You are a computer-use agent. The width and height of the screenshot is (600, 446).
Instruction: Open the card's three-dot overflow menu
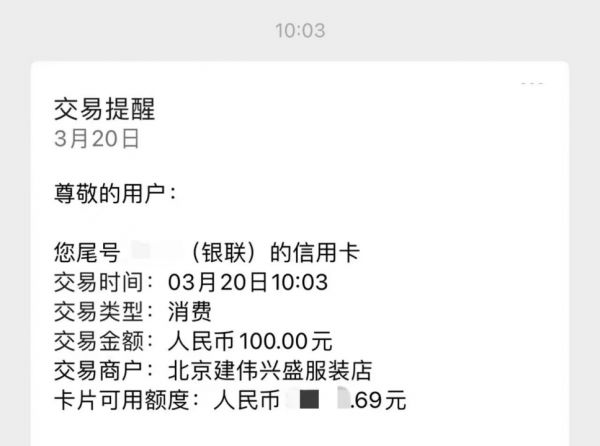click(x=532, y=83)
